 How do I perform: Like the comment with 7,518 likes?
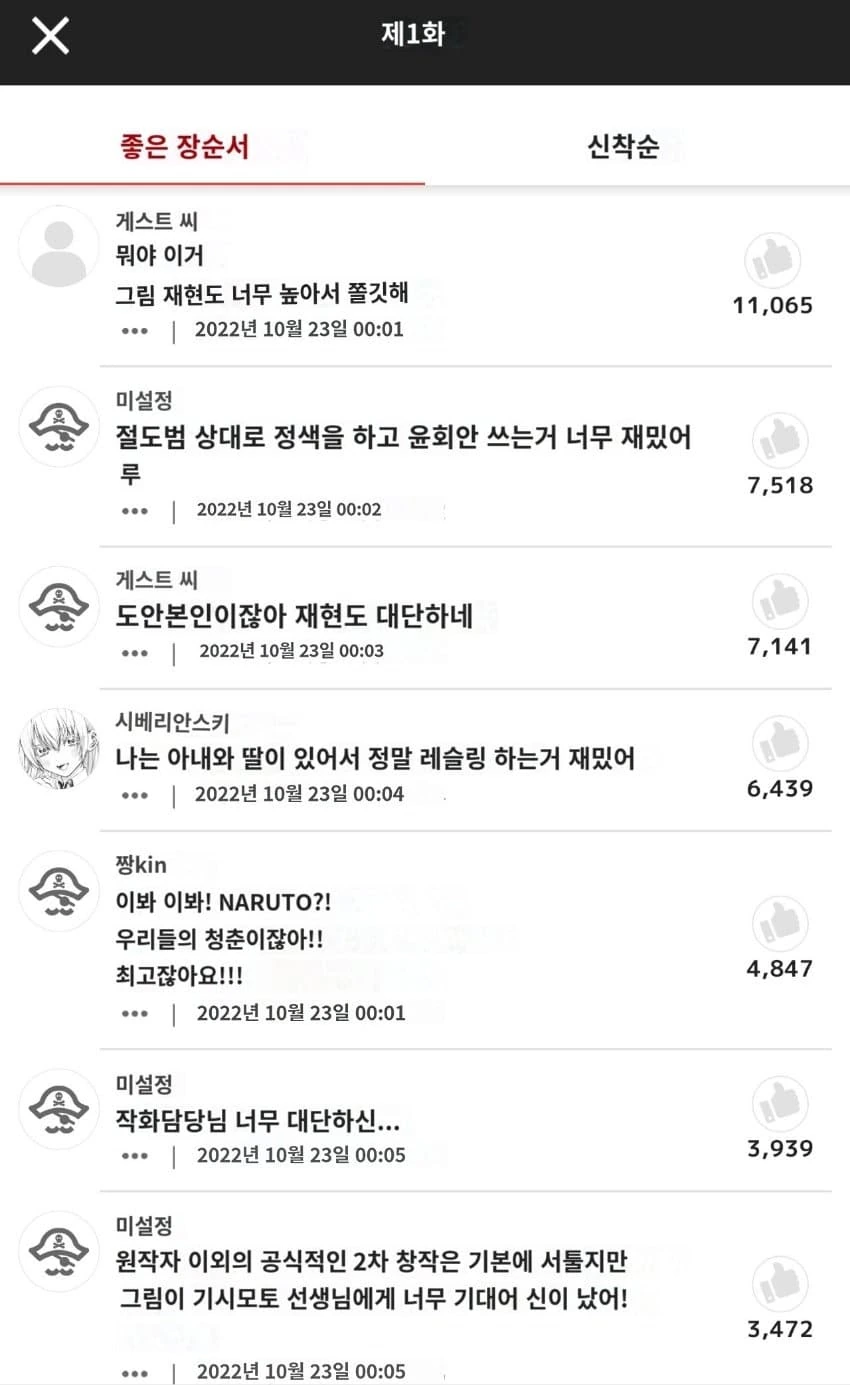(780, 442)
